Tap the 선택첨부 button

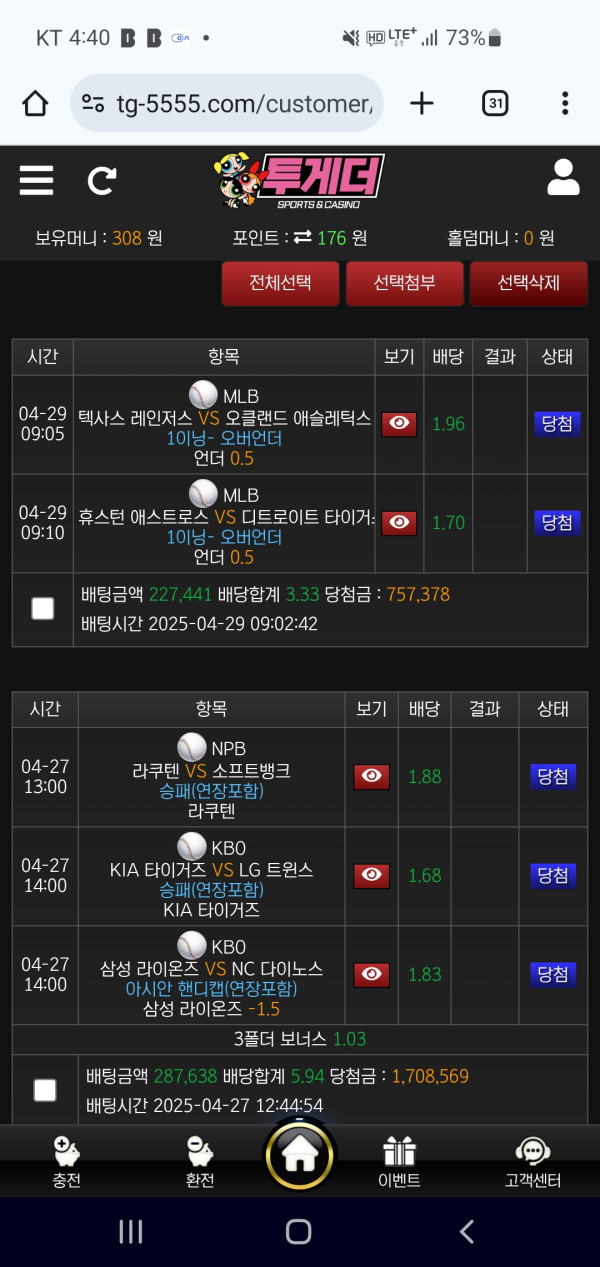[404, 283]
